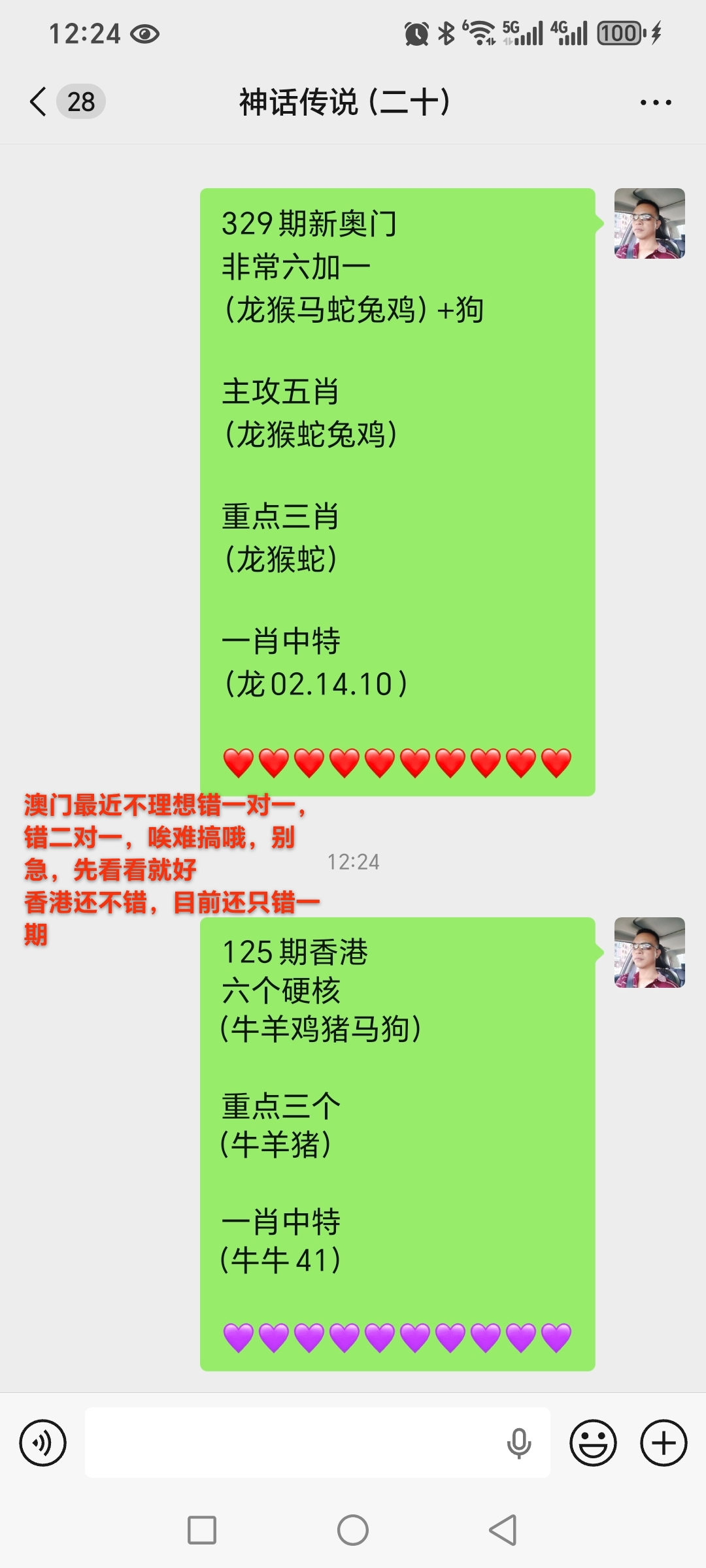Tap the microphone icon in input field
Screen dimensions: 706x1568
pyautogui.click(x=519, y=1443)
